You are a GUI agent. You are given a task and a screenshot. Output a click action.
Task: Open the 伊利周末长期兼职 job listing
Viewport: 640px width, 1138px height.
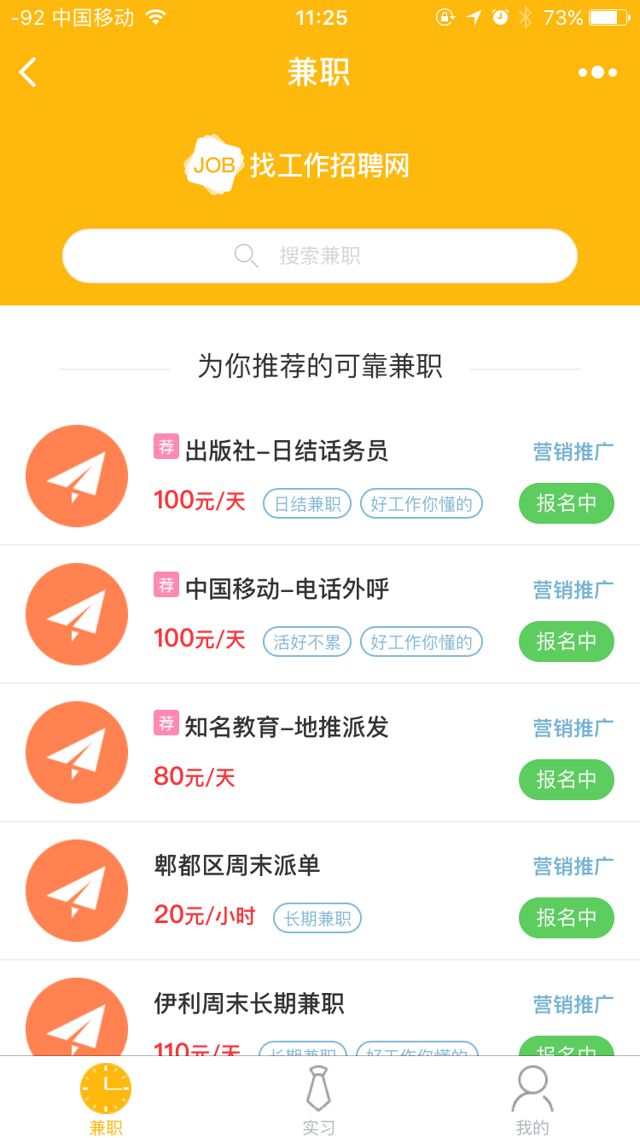click(250, 1004)
